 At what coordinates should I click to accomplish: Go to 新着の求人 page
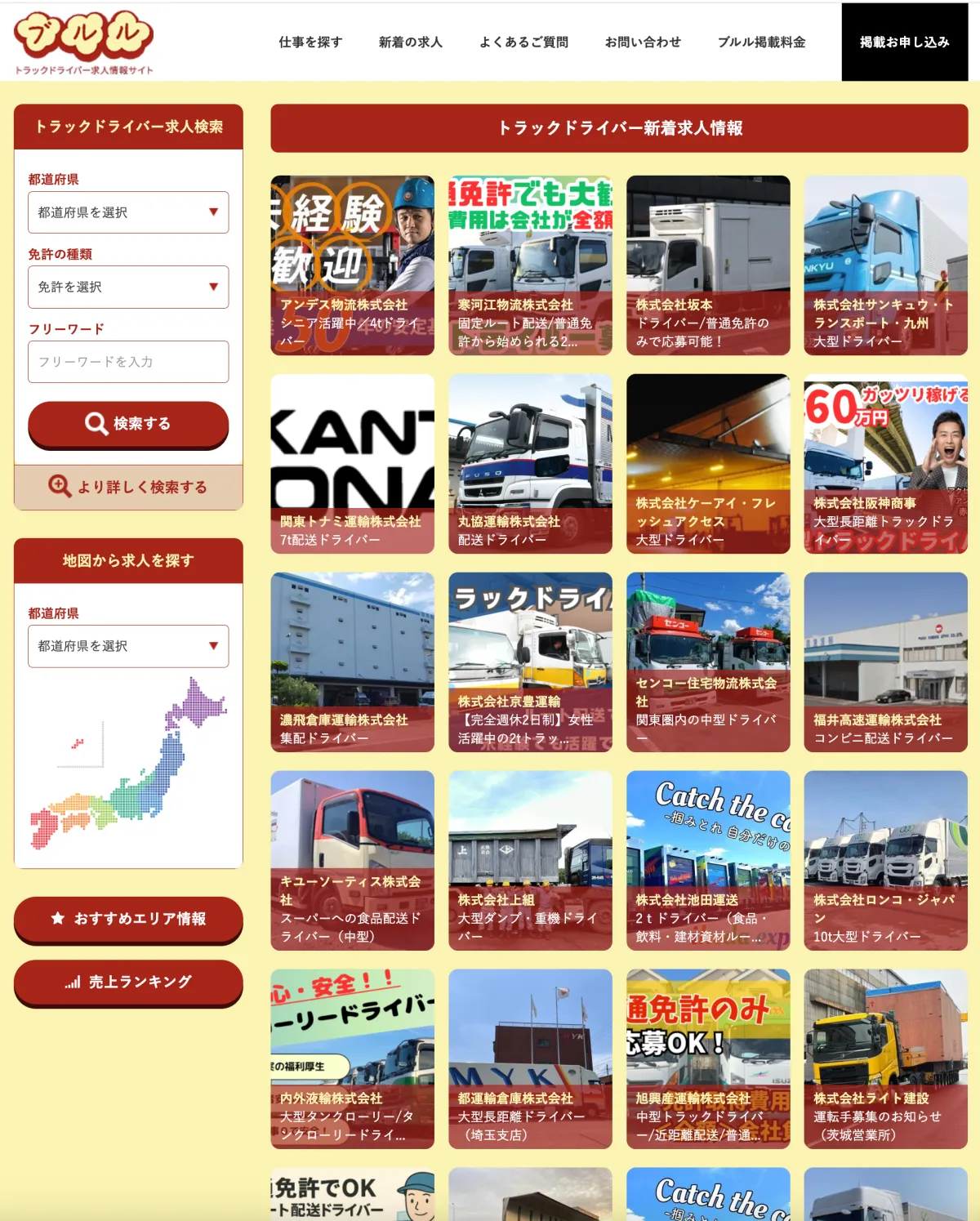[x=410, y=42]
